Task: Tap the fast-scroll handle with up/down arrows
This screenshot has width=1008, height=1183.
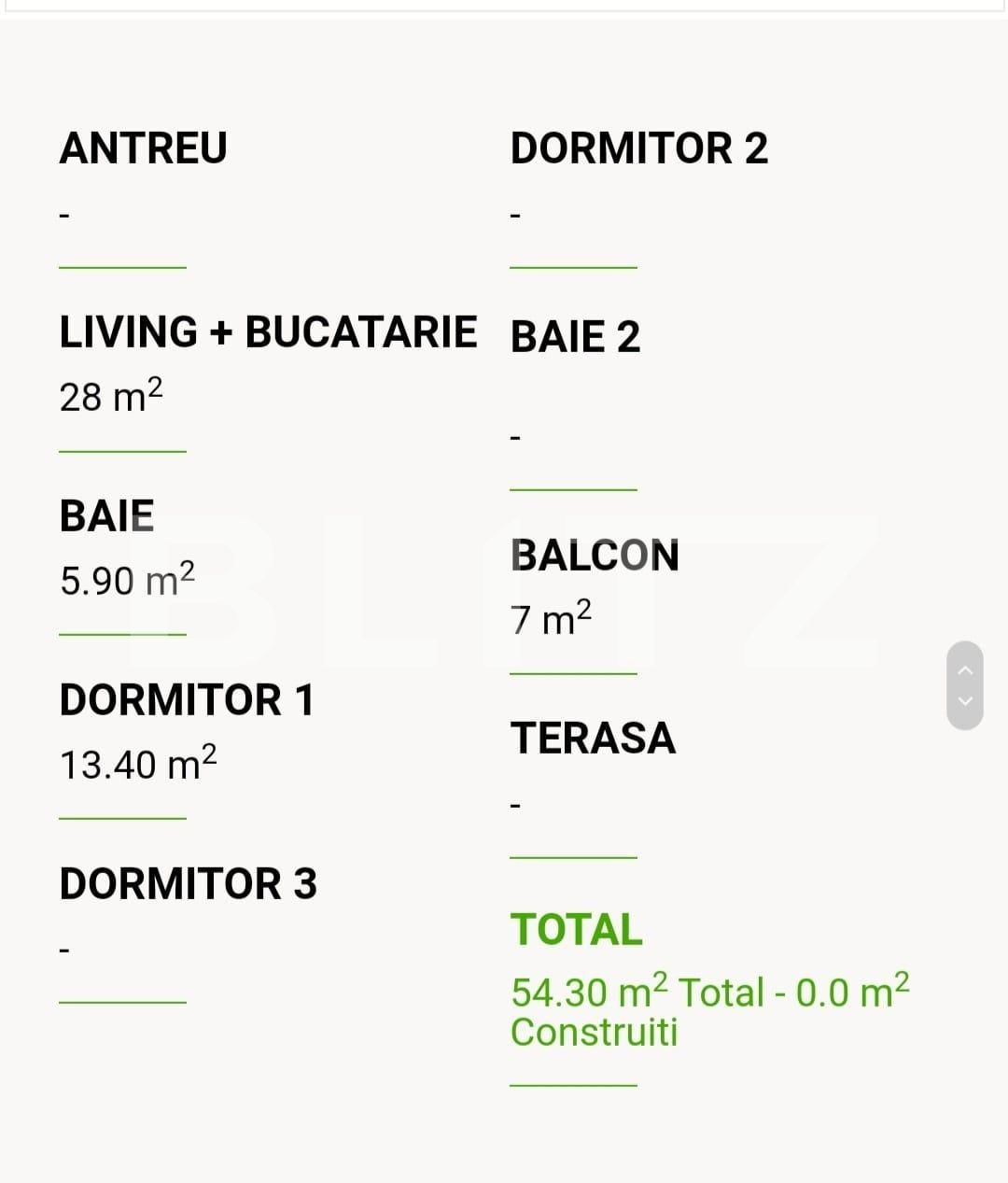Action: [965, 685]
